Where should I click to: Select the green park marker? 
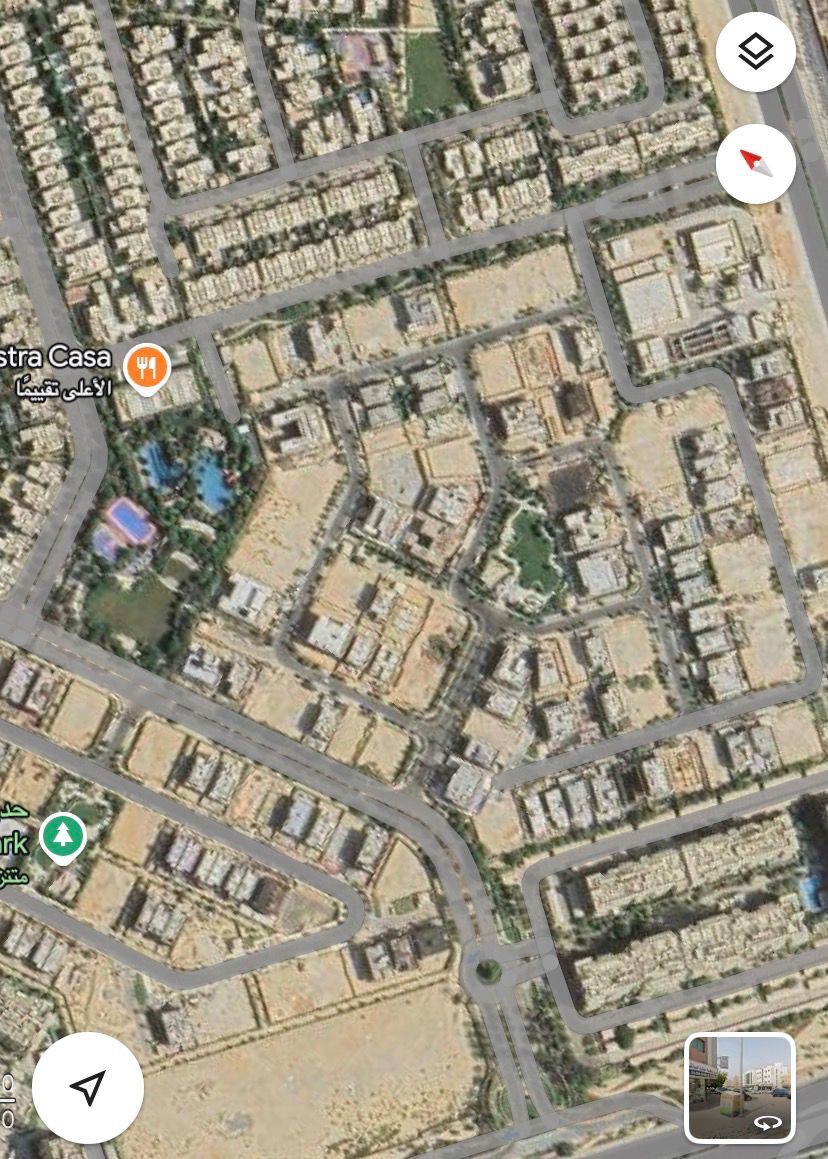(62, 835)
